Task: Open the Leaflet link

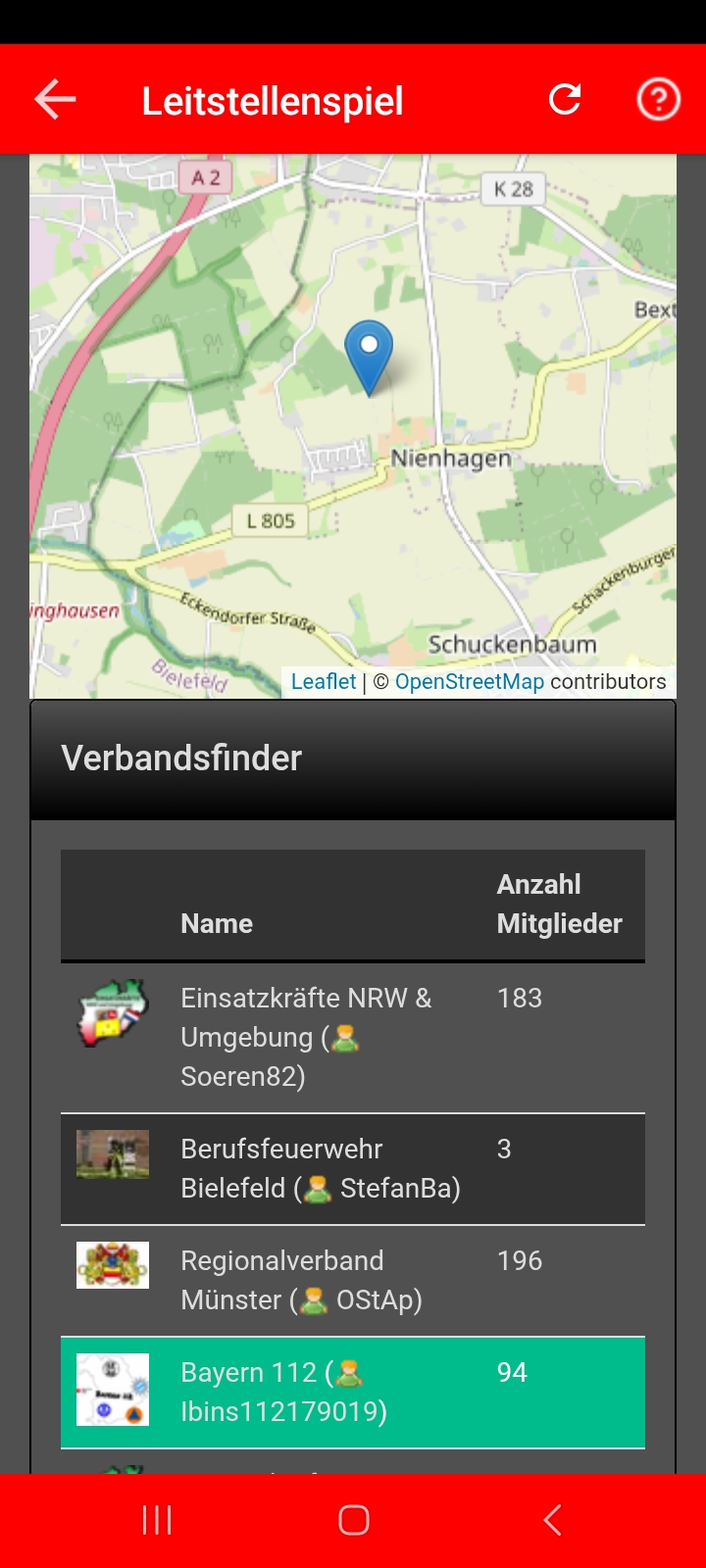Action: (324, 682)
